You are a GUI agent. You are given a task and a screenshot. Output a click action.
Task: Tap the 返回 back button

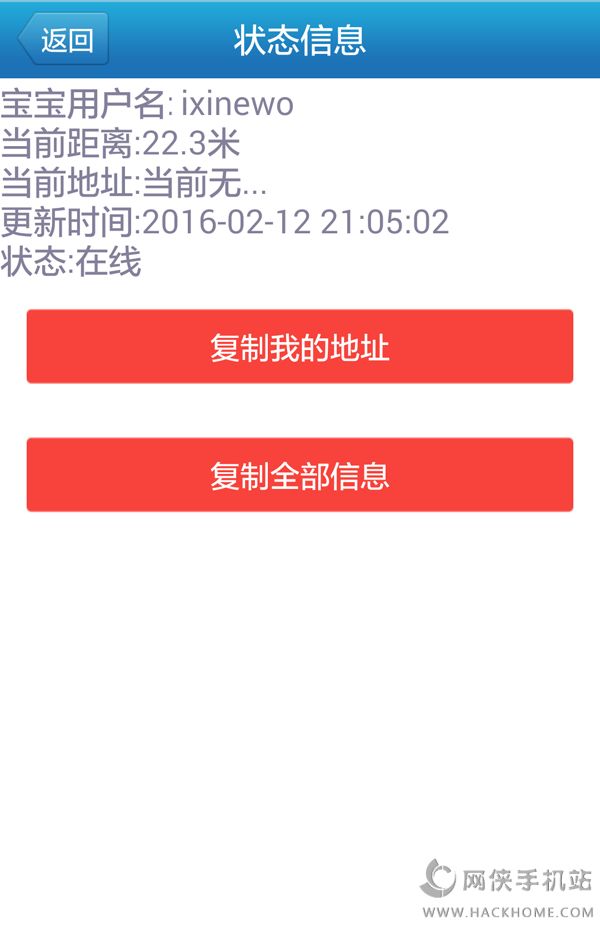64,40
